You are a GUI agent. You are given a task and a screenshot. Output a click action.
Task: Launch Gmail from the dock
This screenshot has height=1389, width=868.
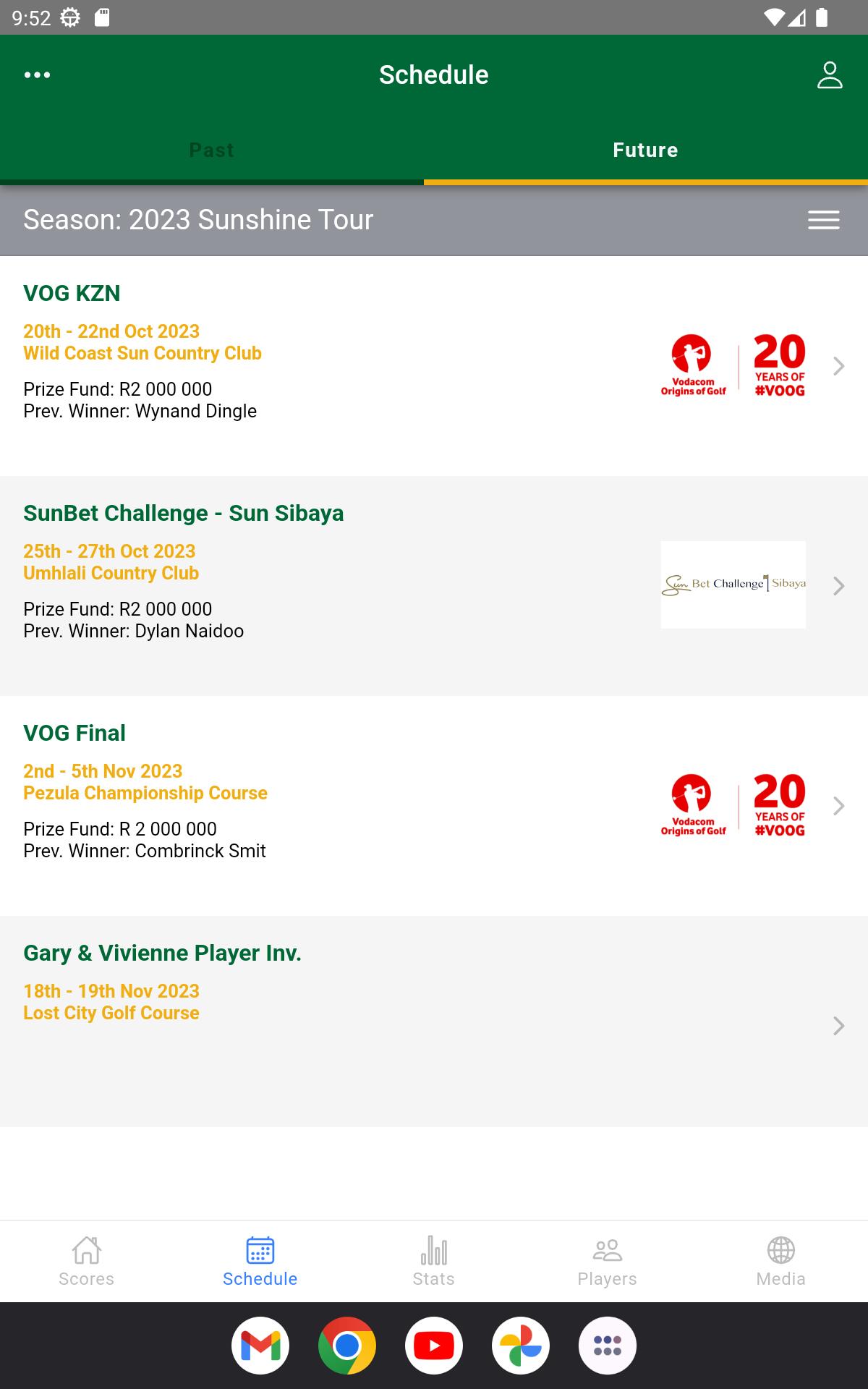pyautogui.click(x=260, y=1346)
